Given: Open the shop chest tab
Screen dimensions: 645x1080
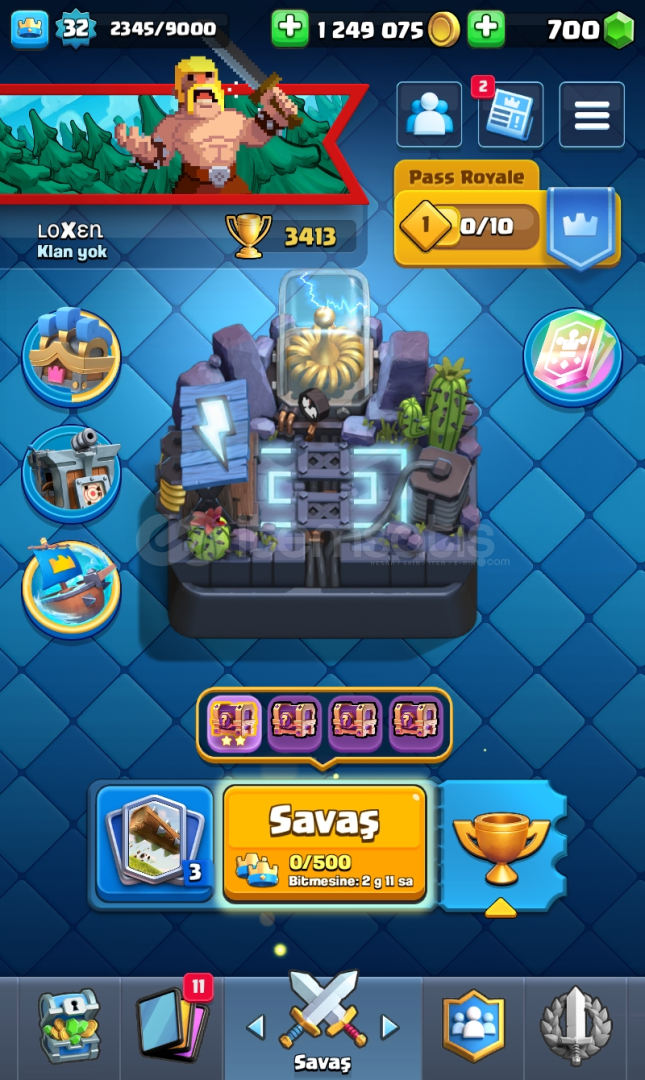Looking at the screenshot, I should (x=69, y=1027).
